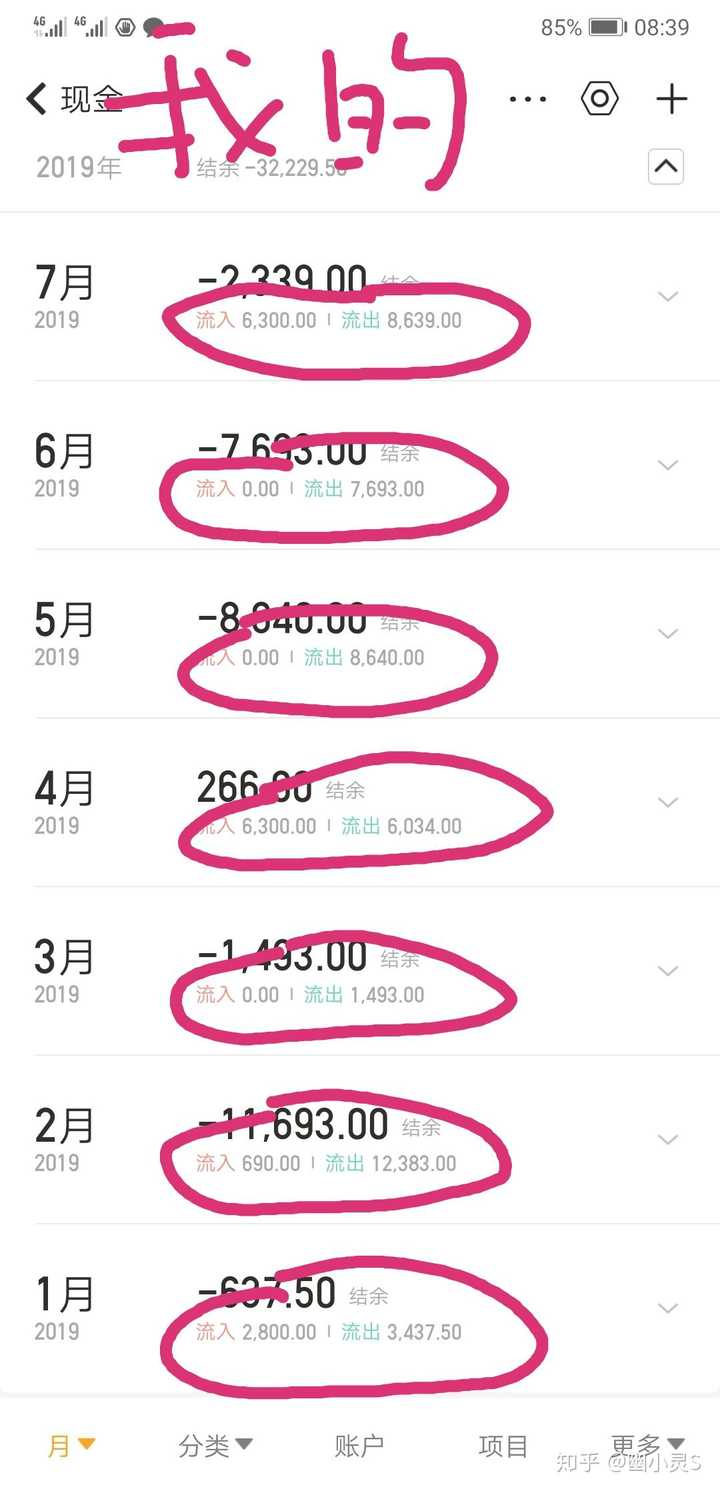
Task: Open the 项目 (Project) view in bottom bar
Action: (502, 1444)
